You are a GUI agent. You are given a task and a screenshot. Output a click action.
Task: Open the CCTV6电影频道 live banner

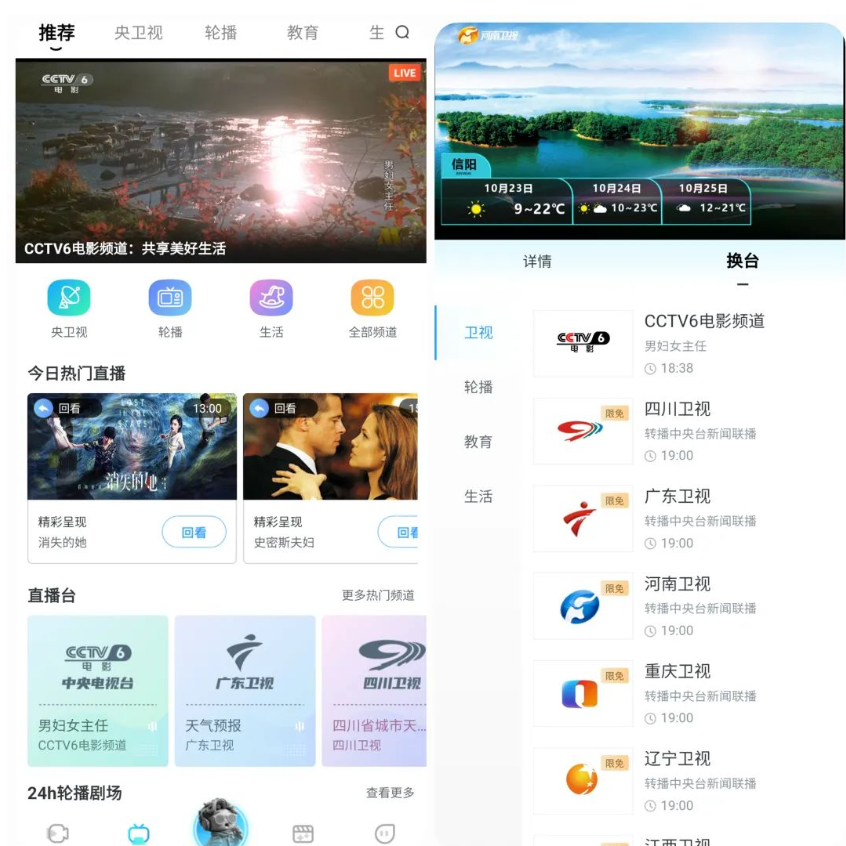(x=220, y=160)
